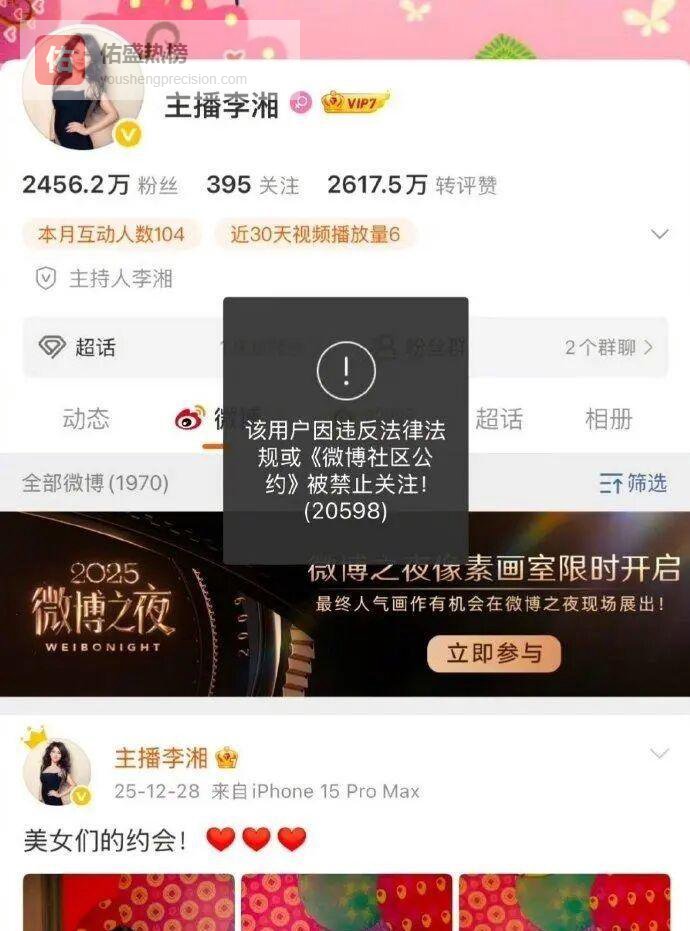Open the first photo of the 美女们的约会 post
Viewport: 690px width, 931px height.
coord(128,902)
